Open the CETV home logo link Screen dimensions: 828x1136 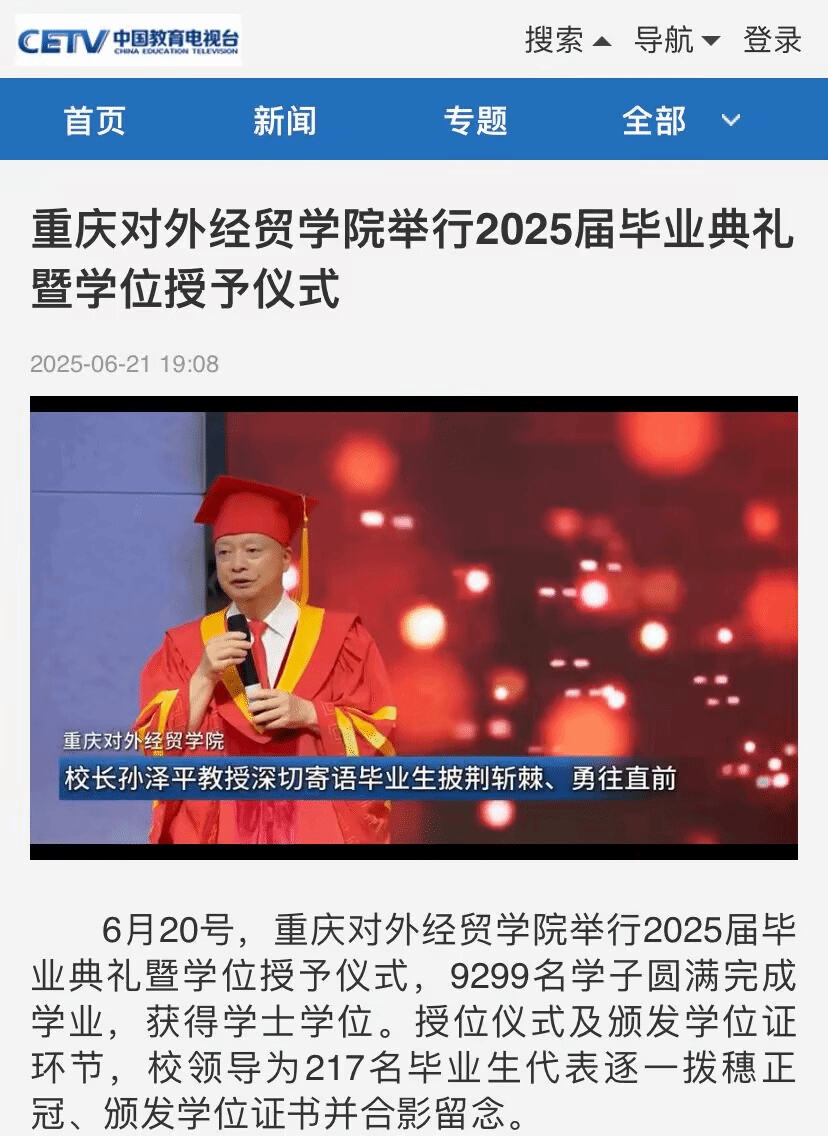coord(128,41)
